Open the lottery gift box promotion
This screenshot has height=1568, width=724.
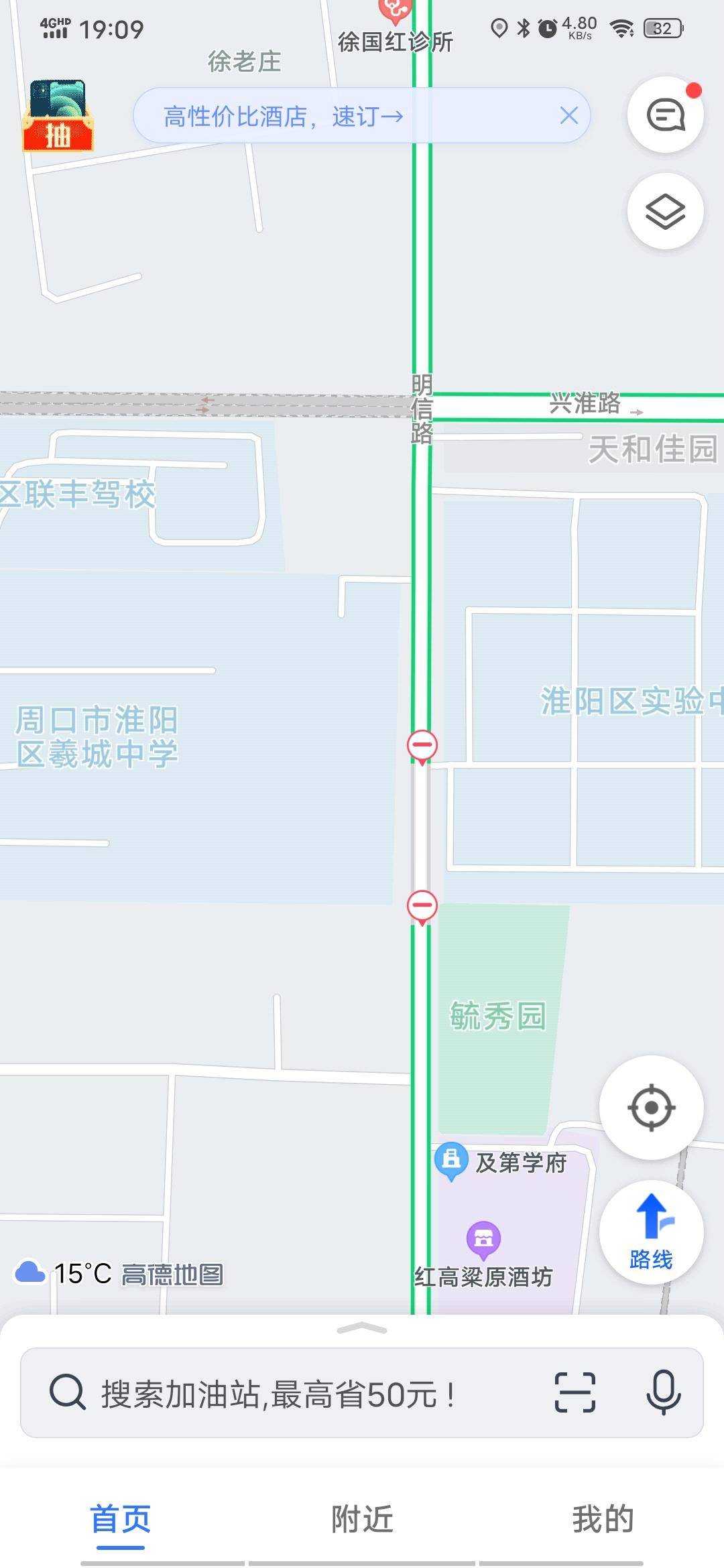pos(58,117)
